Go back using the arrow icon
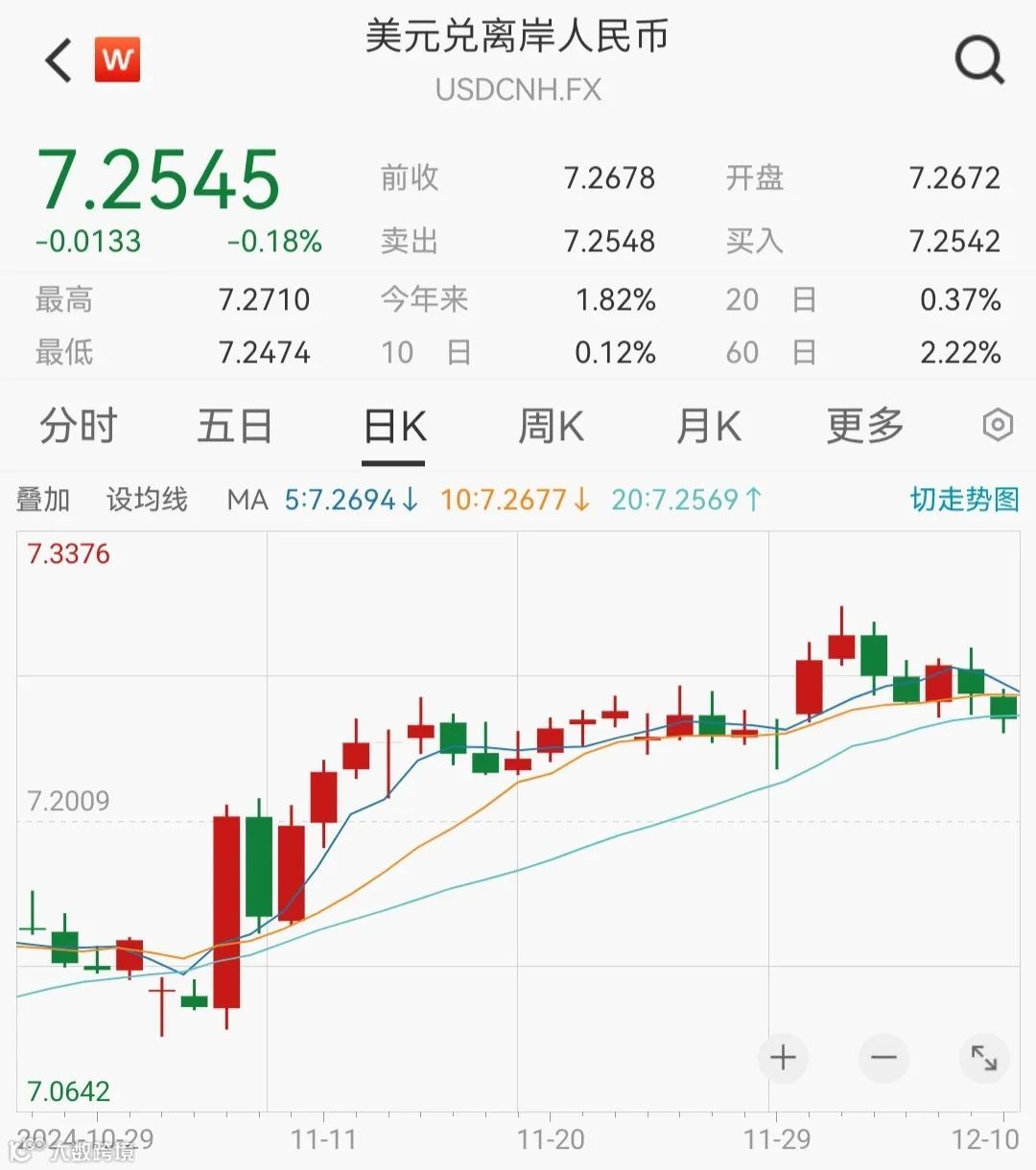Viewport: 1036px width, 1170px height. pyautogui.click(x=59, y=60)
